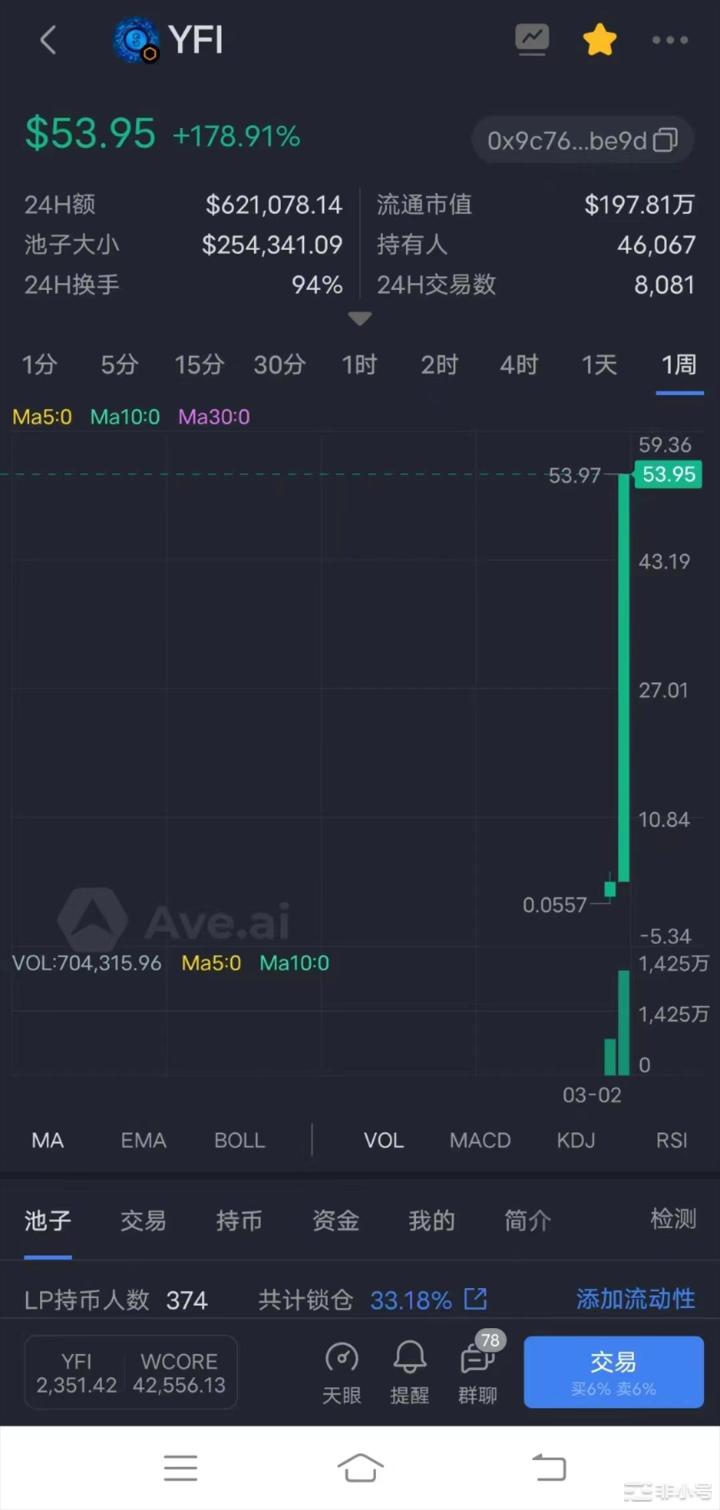Switch to the 持币 tab
This screenshot has width=720, height=1510.
(239, 1220)
